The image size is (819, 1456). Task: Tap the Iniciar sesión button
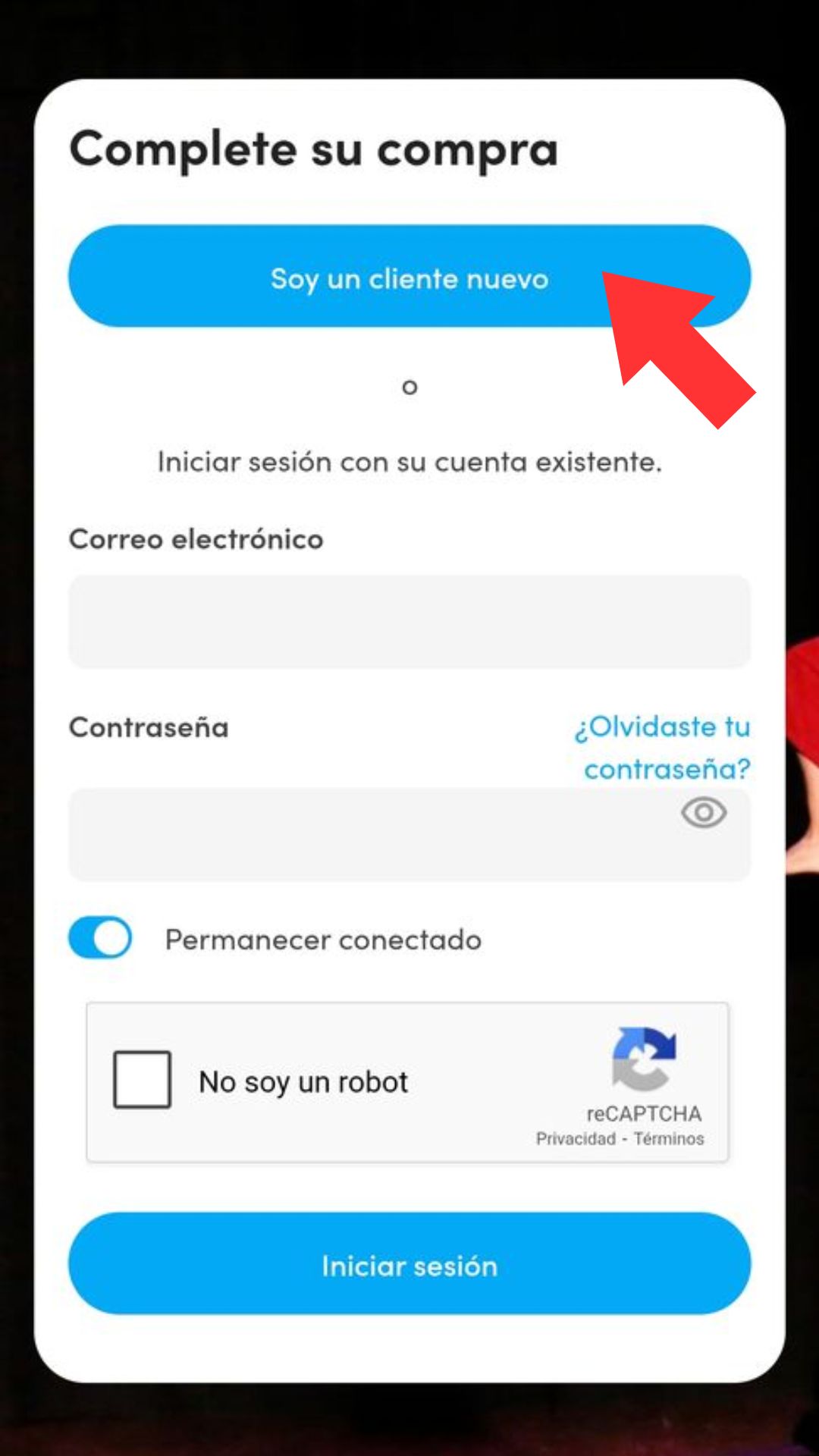pyautogui.click(x=409, y=1263)
